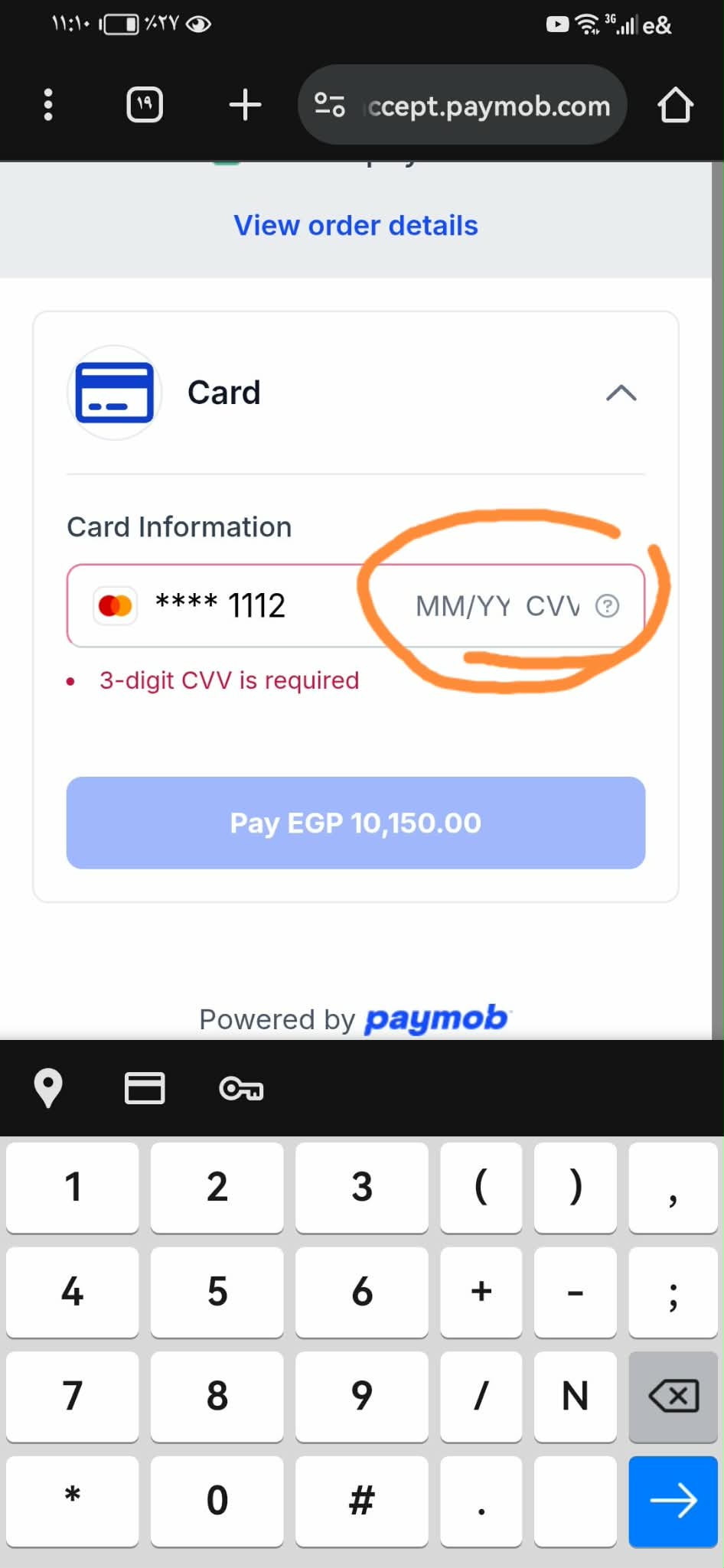Open saved passwords key icon
724x1568 pixels.
point(241,1087)
